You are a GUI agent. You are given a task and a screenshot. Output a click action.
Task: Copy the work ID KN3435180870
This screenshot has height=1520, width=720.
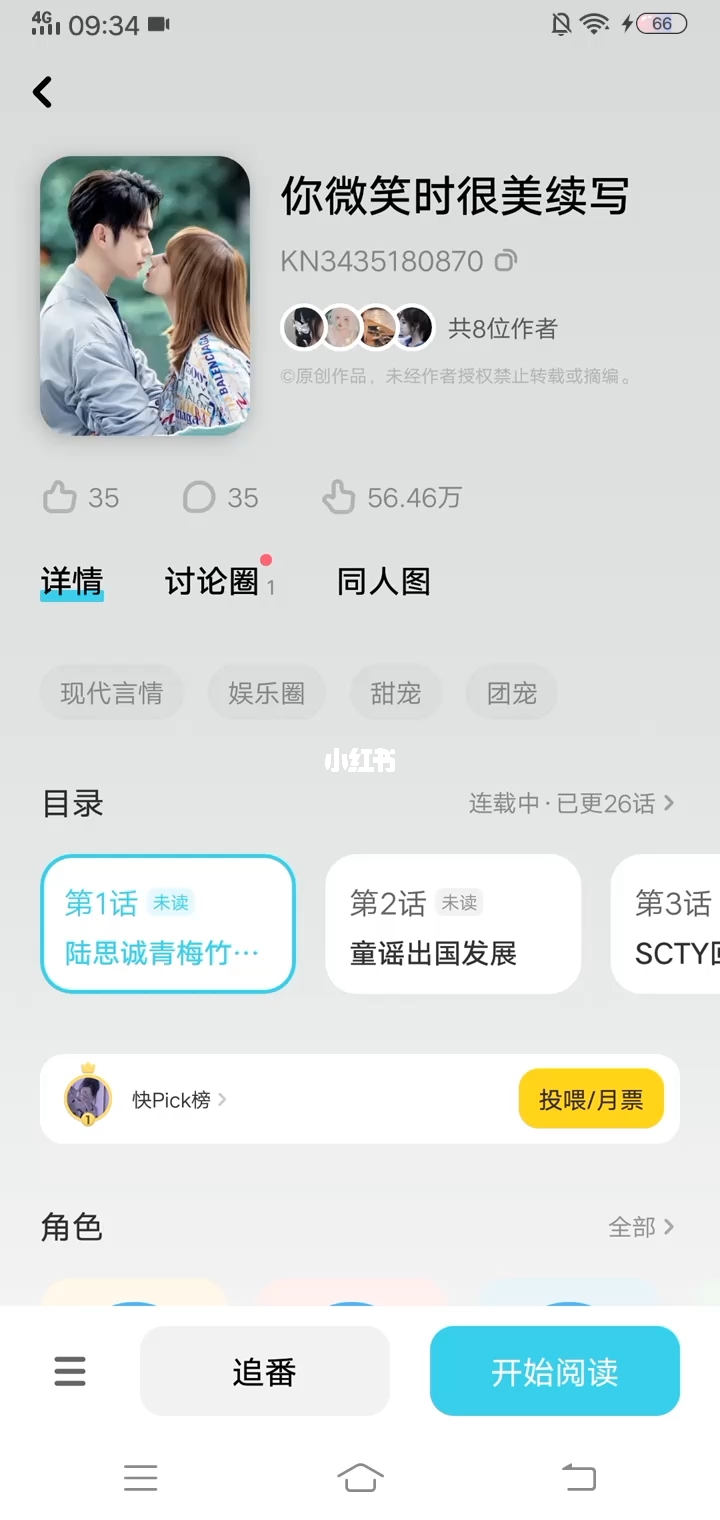pyautogui.click(x=506, y=262)
